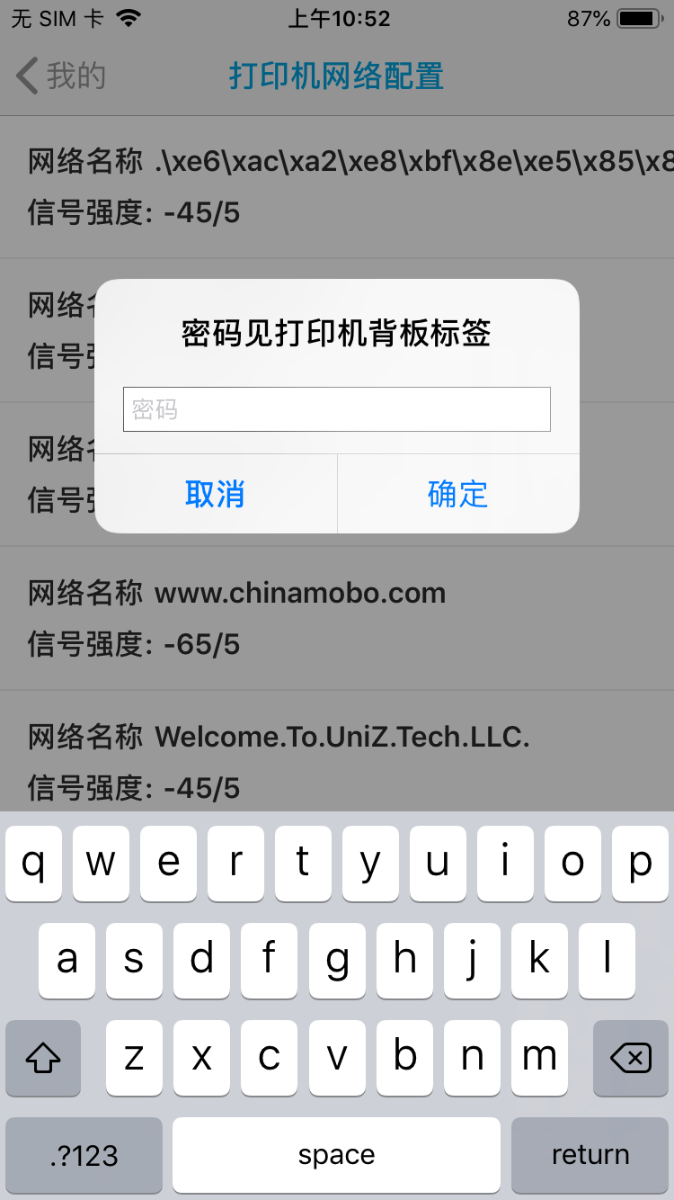
Task: Confirm the password with 确定
Action: coord(458,494)
